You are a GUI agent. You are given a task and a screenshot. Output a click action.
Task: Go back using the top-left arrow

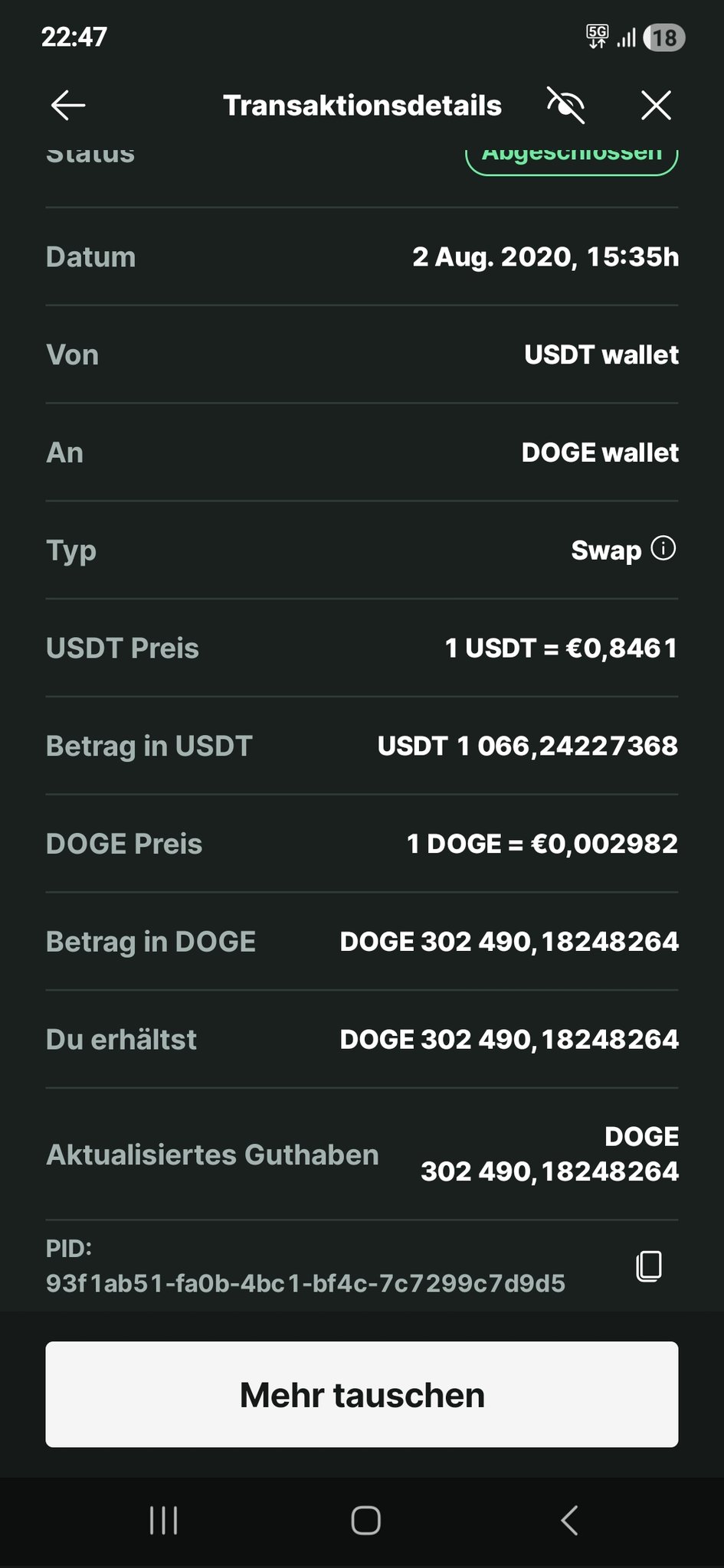(x=67, y=106)
